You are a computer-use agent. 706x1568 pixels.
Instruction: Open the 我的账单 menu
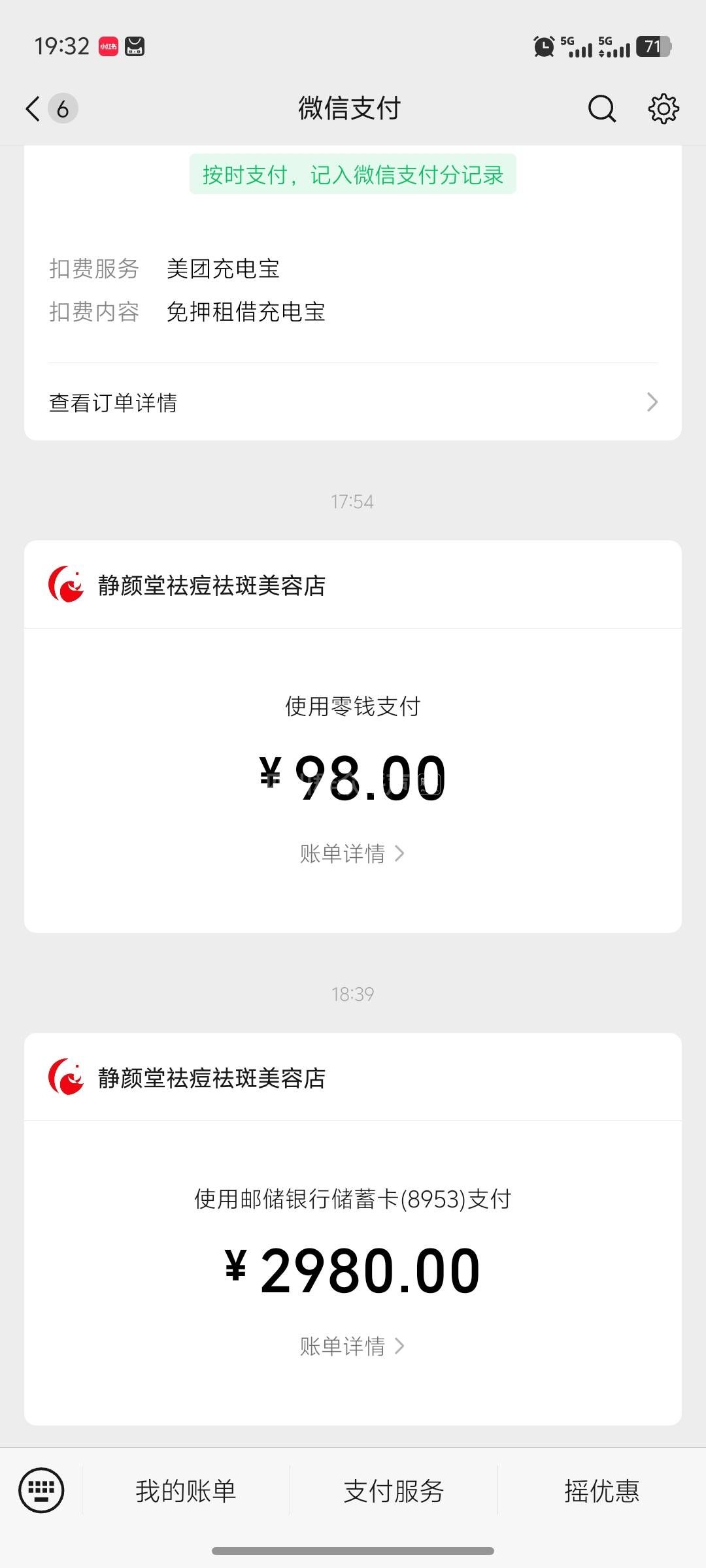(186, 1491)
